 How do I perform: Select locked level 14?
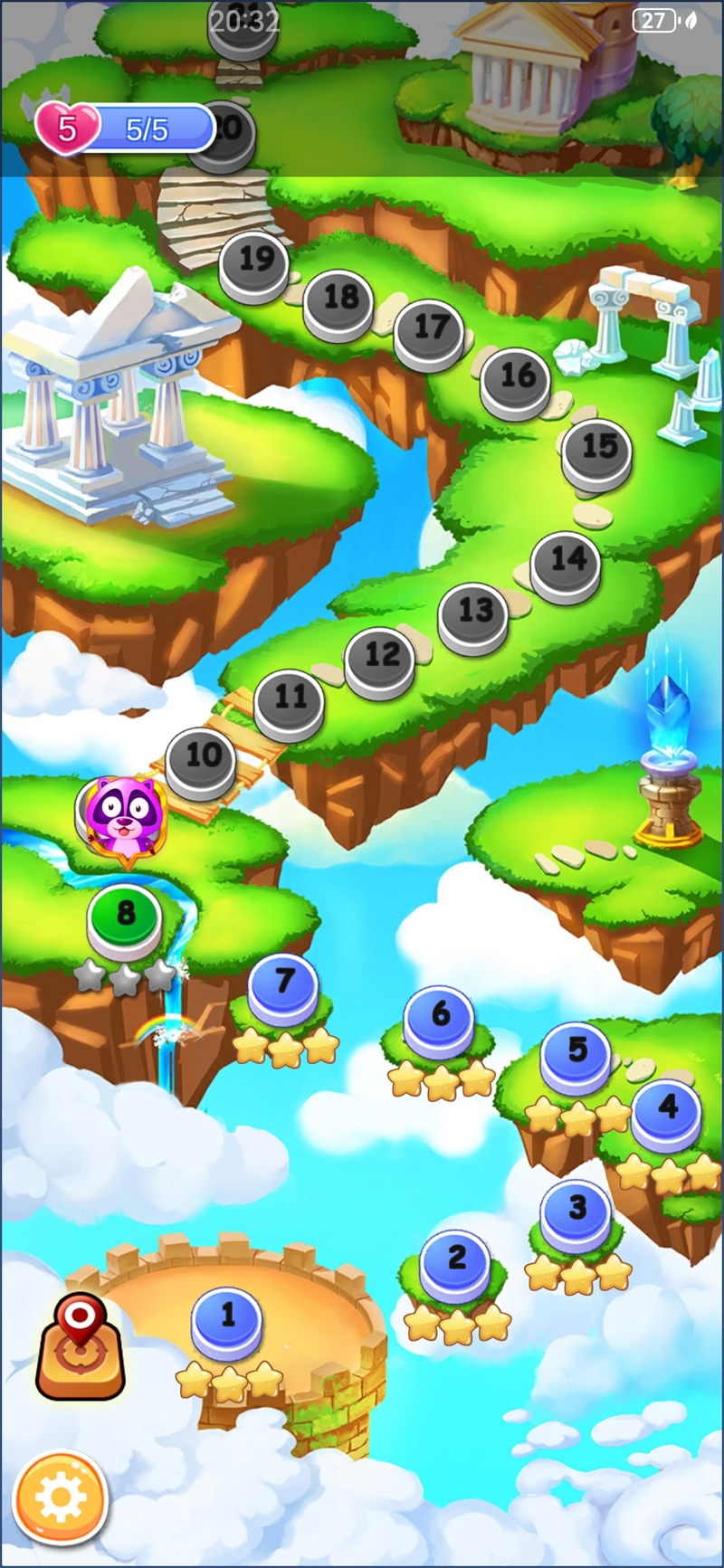click(x=567, y=562)
